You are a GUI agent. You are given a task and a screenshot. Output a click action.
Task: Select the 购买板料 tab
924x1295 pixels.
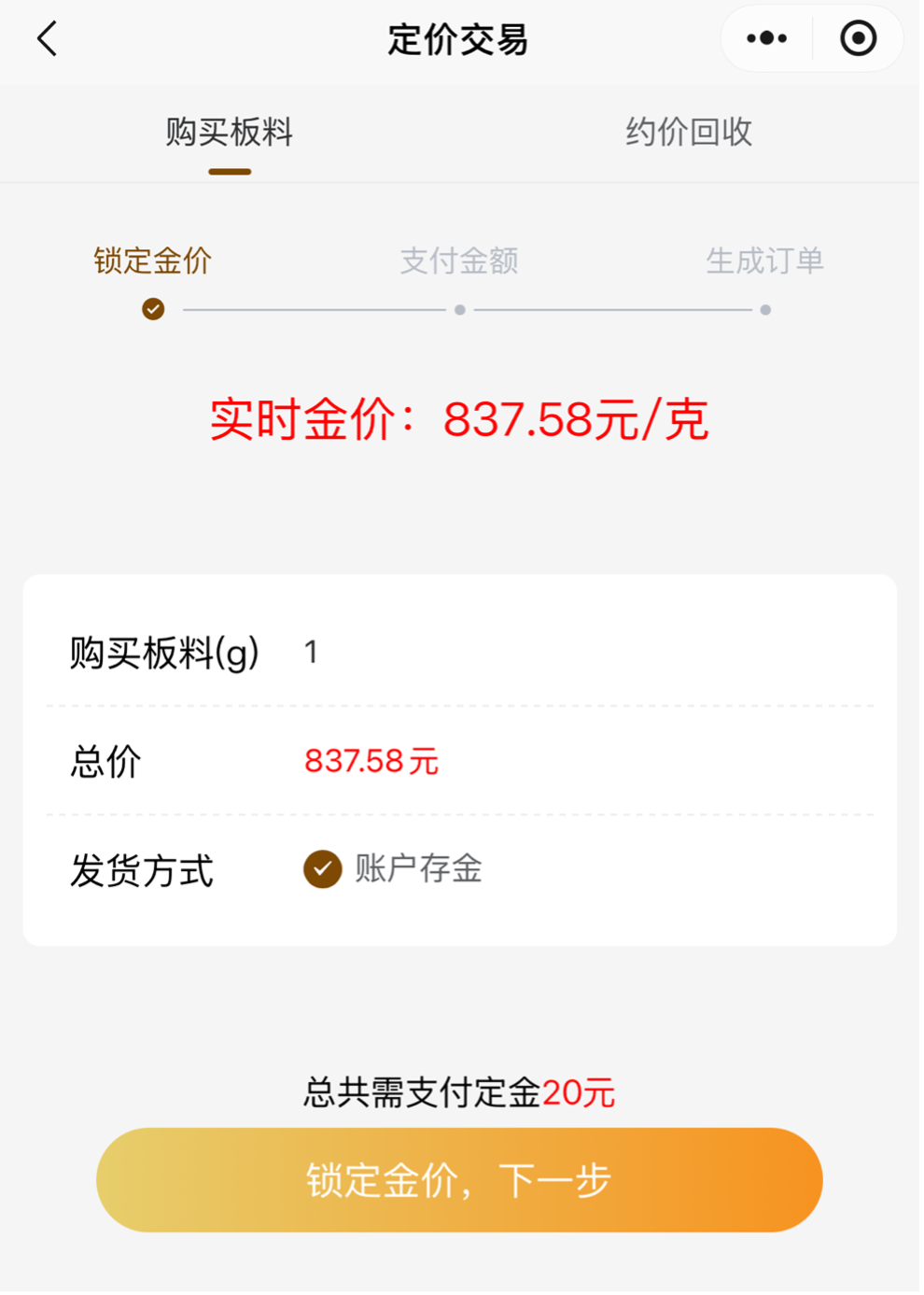(230, 133)
